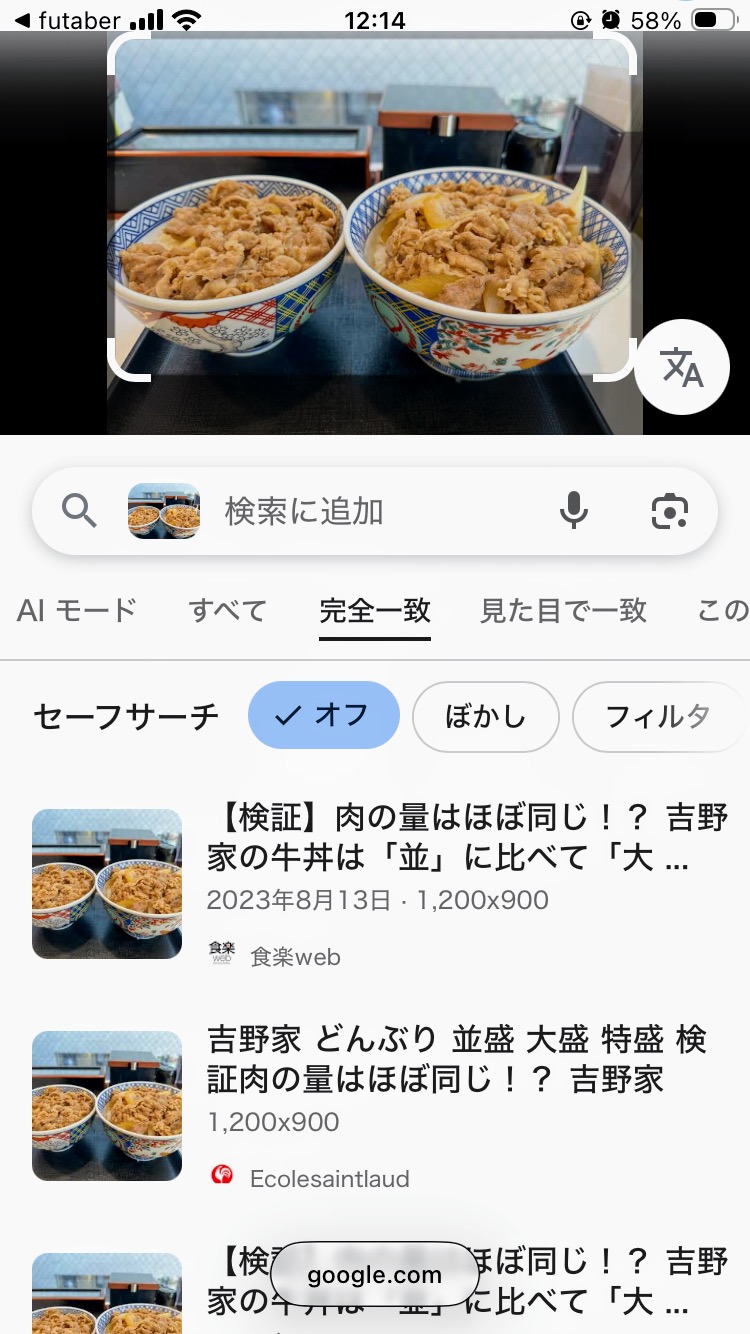Switch to the 見た目で一致 tab
750x1334 pixels.
click(x=563, y=610)
